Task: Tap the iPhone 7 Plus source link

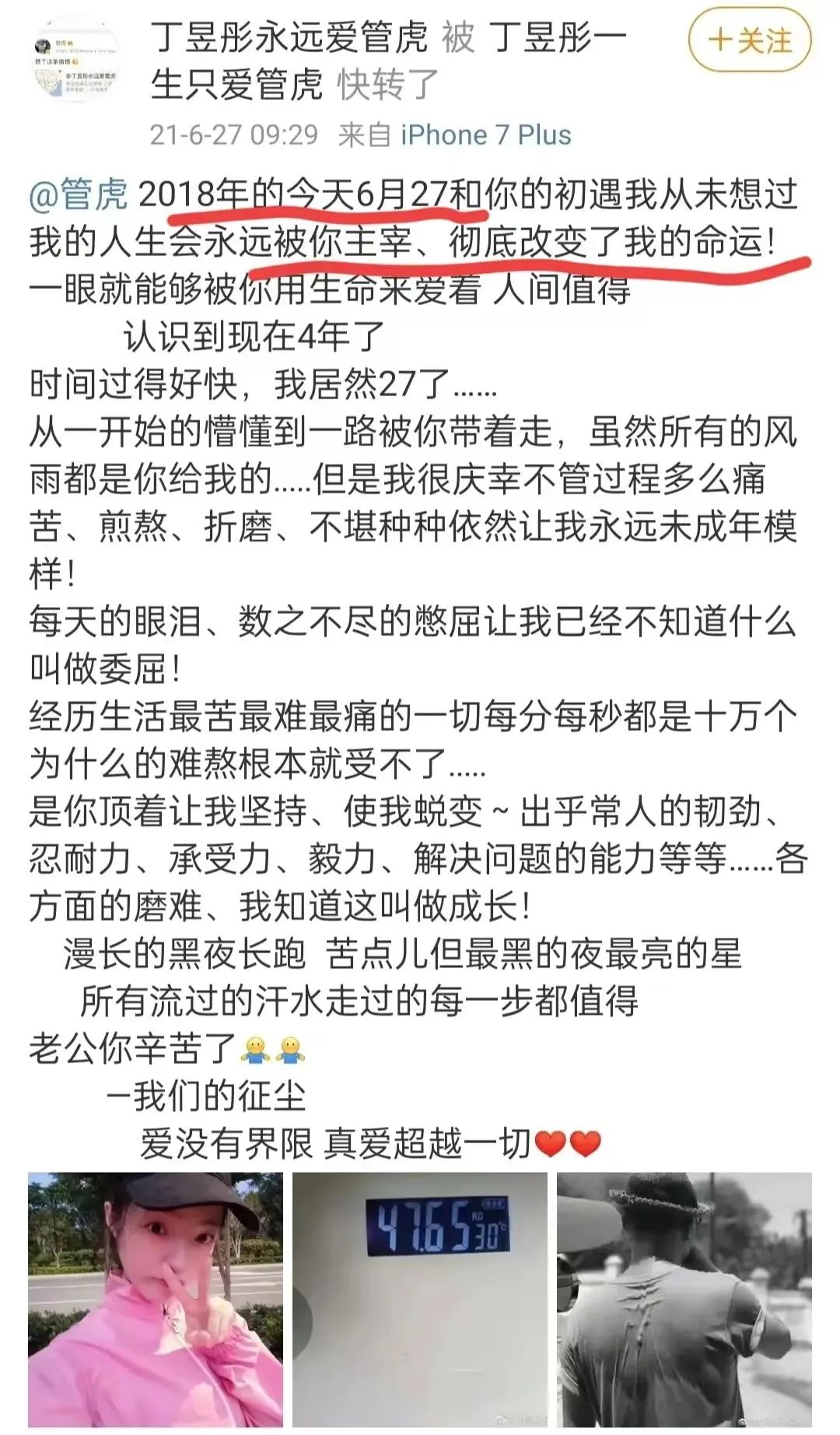Action: point(485,135)
